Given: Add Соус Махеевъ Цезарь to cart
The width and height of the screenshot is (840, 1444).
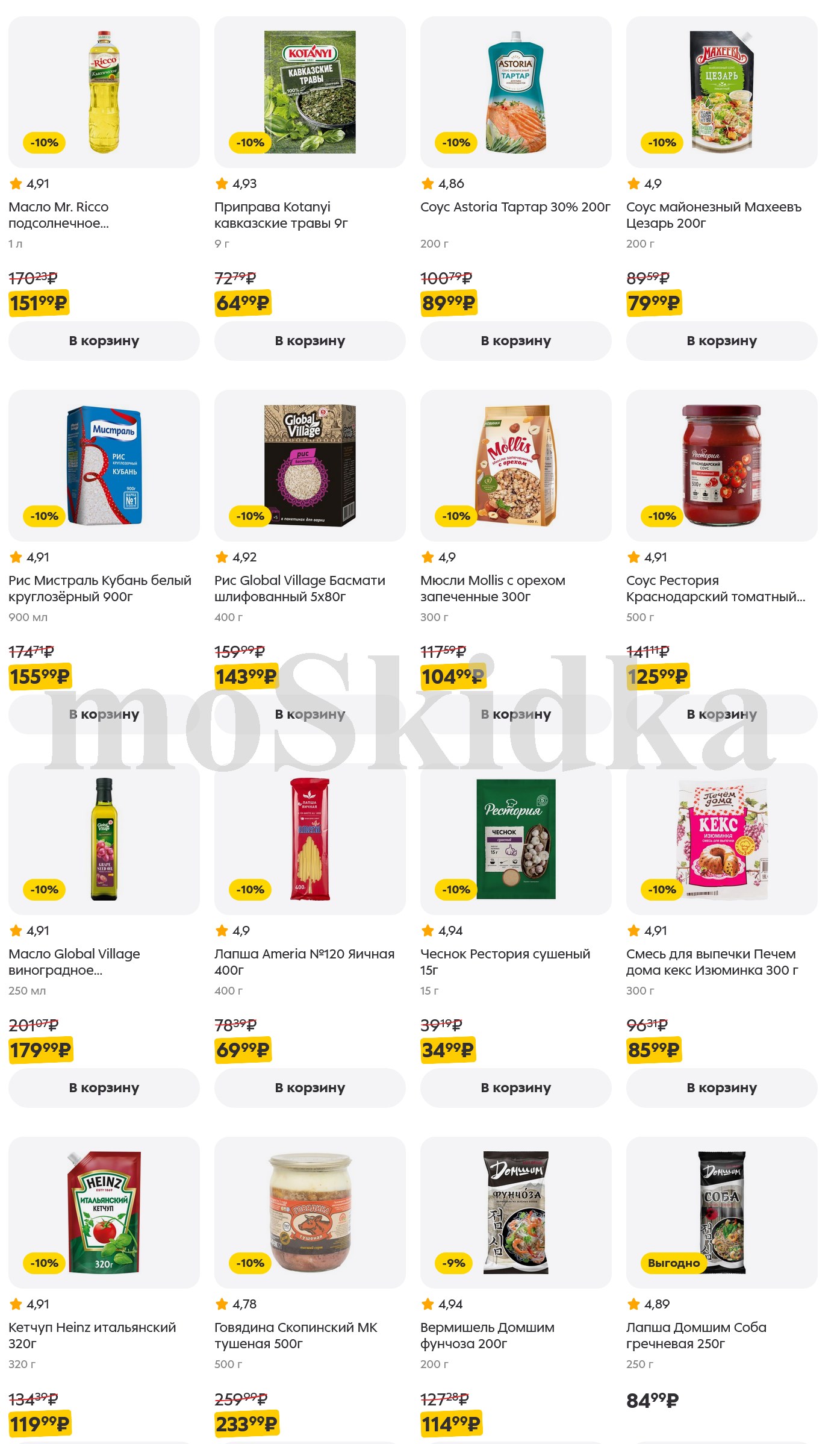Looking at the screenshot, I should 721,341.
